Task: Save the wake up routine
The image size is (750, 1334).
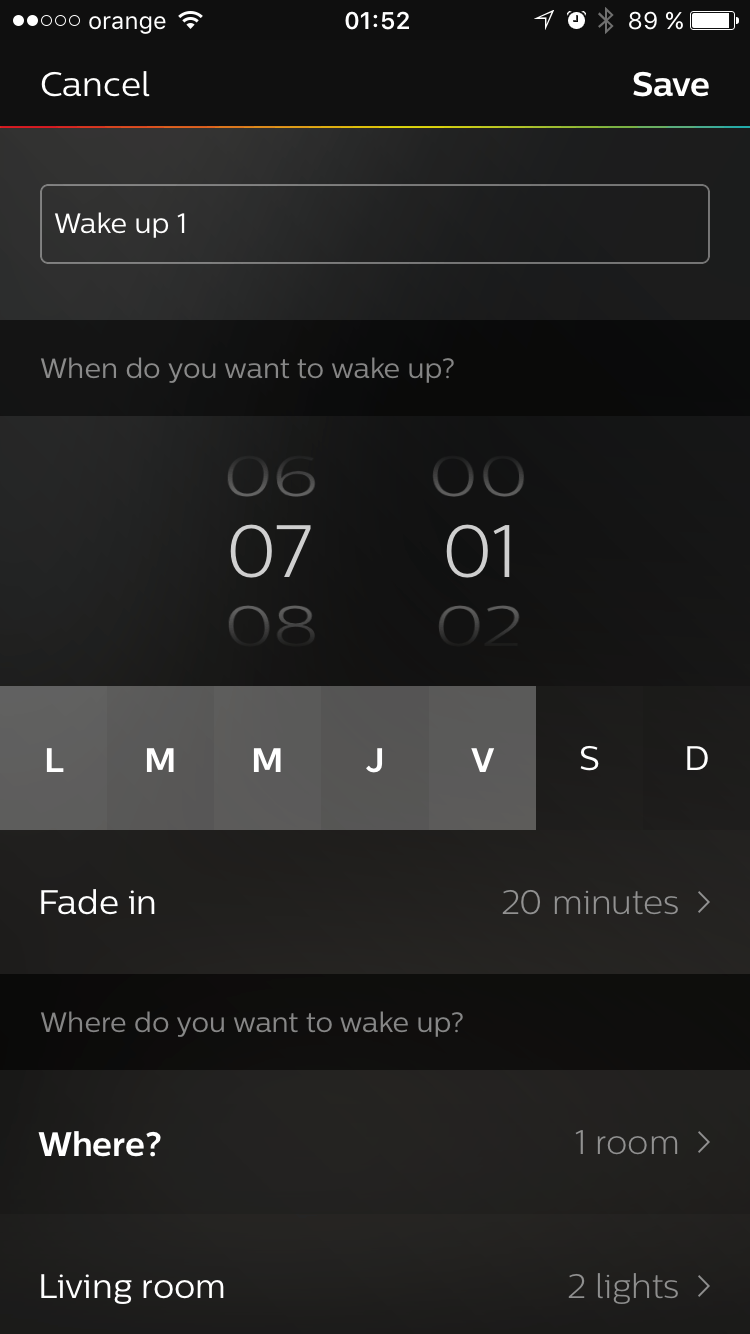Action: click(x=670, y=85)
